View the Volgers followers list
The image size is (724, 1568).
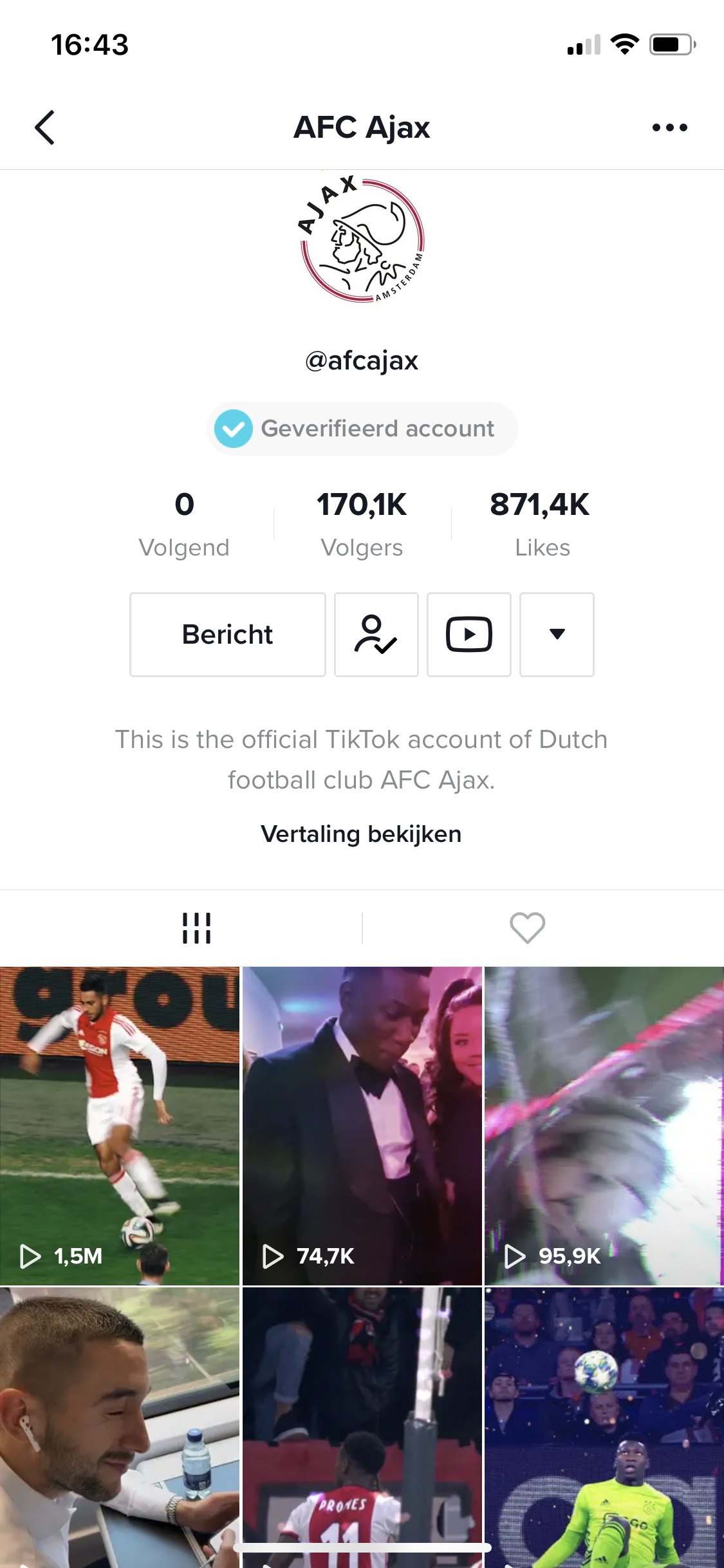(x=362, y=524)
